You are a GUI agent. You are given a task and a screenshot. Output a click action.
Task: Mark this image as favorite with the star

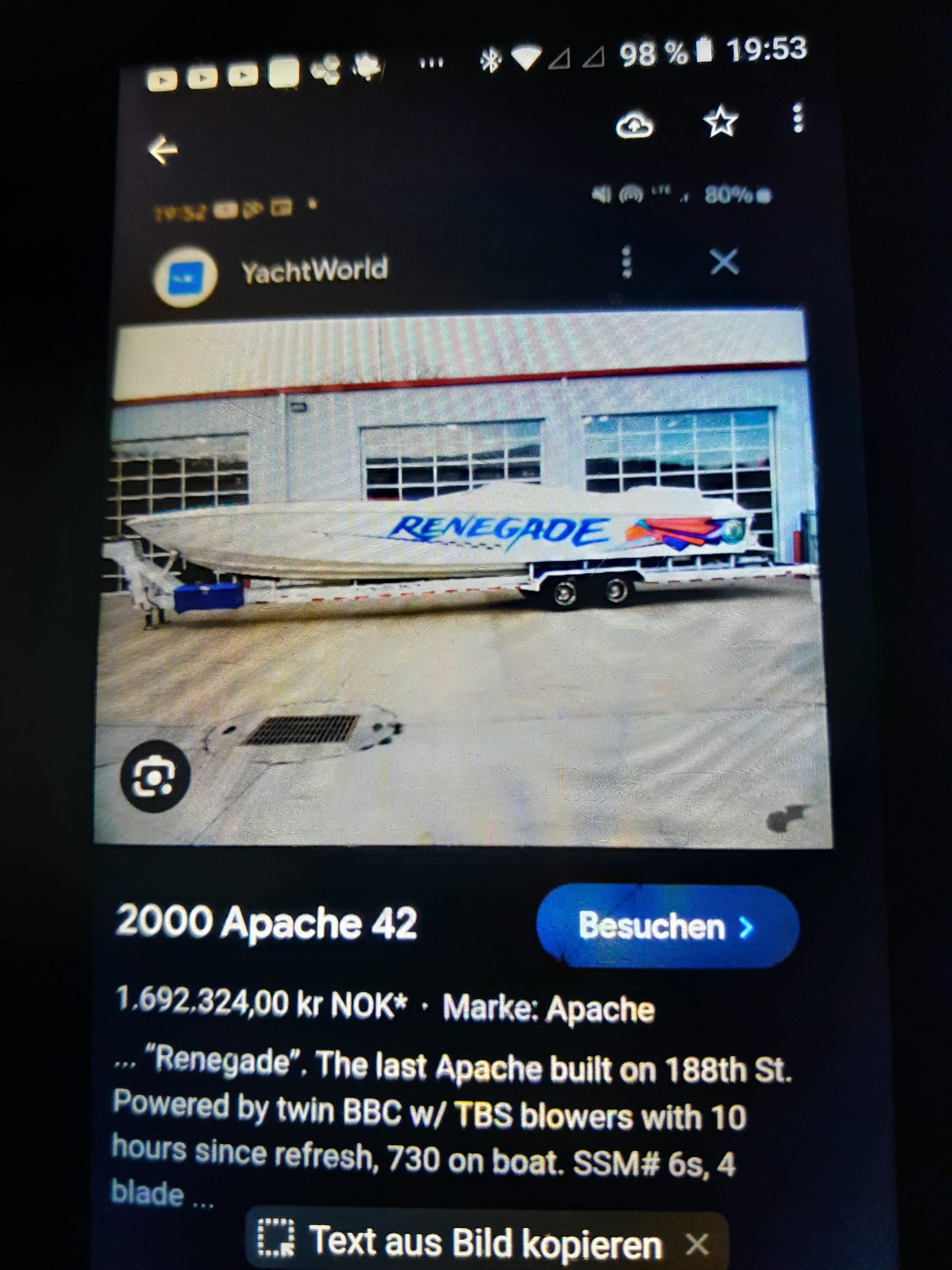[x=720, y=122]
